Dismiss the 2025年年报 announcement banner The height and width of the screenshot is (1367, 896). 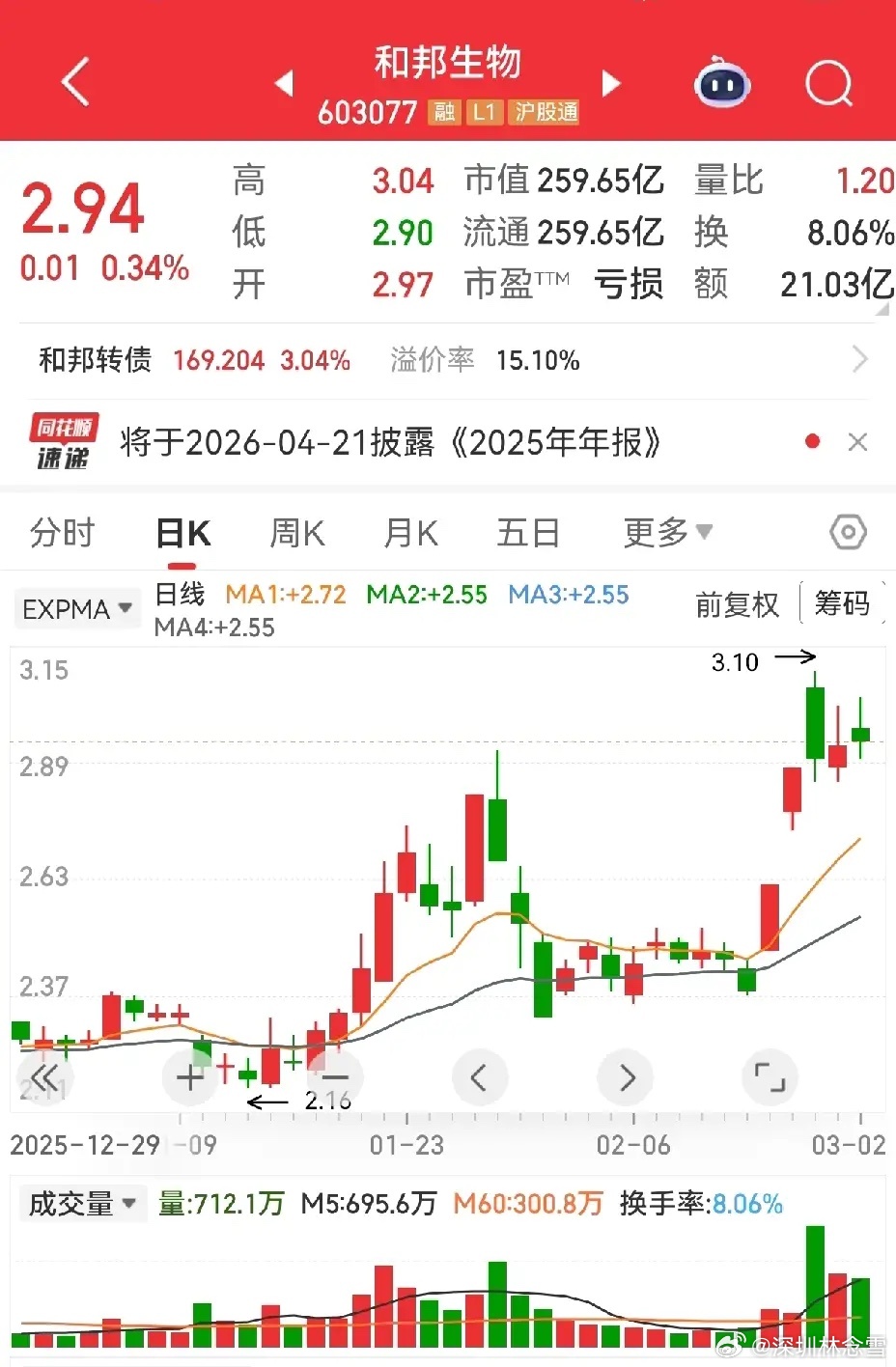[857, 441]
